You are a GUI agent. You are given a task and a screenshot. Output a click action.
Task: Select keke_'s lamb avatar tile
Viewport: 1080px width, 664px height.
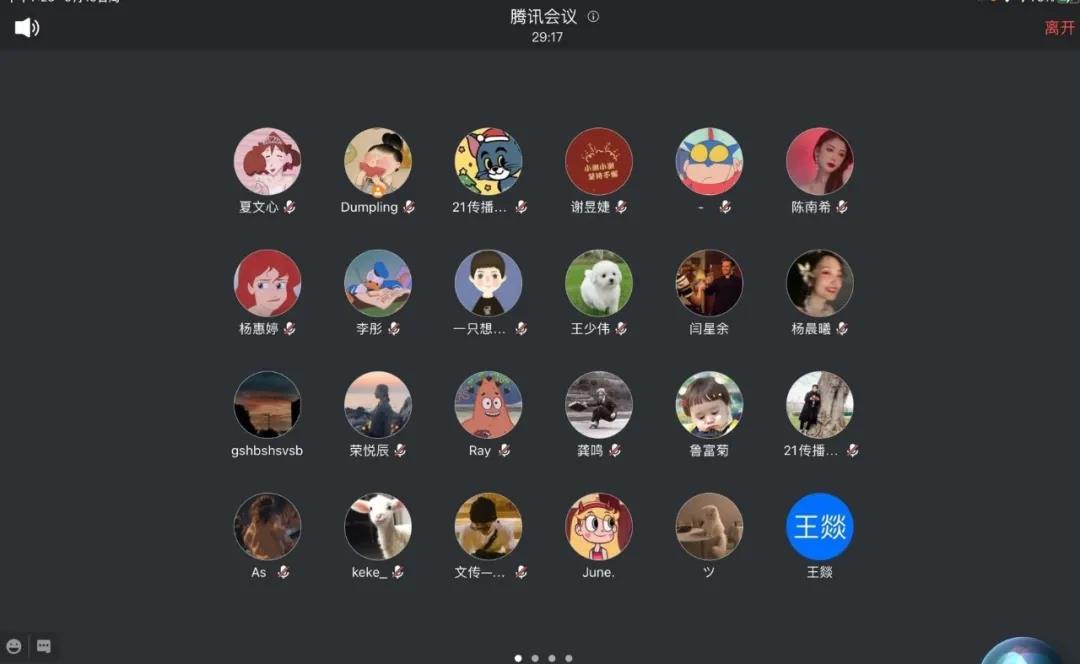coord(378,526)
